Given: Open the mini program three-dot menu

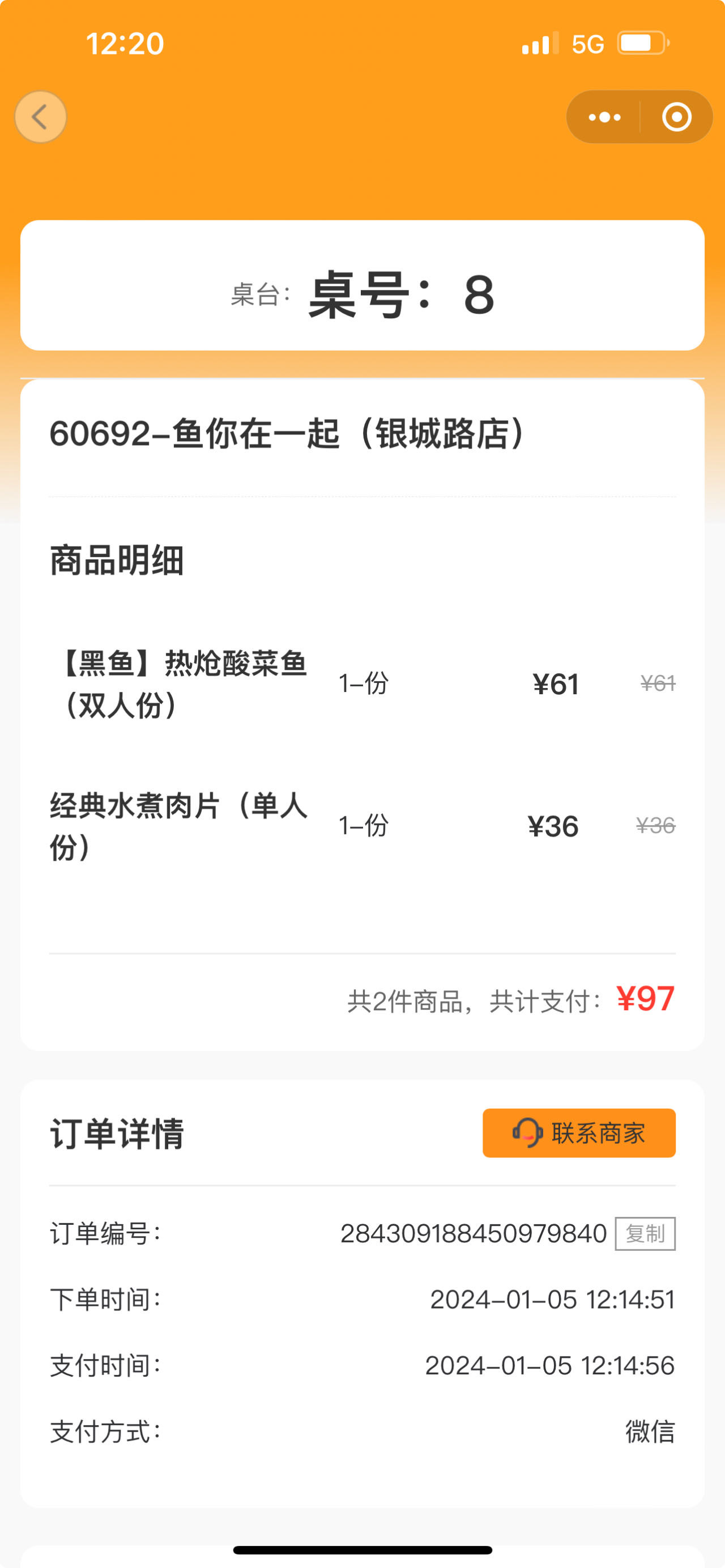Looking at the screenshot, I should [x=604, y=117].
